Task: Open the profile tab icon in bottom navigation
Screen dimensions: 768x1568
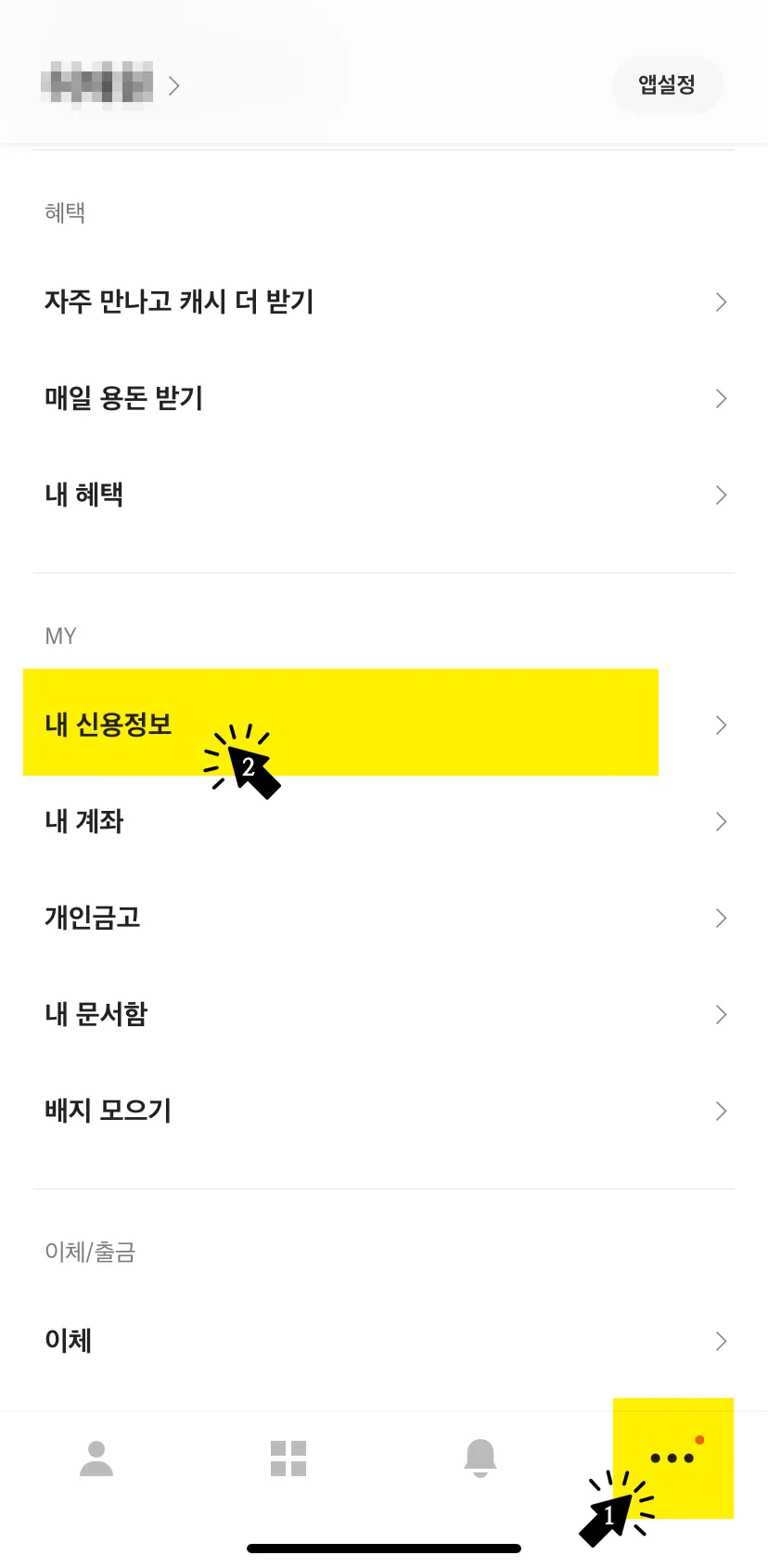Action: (96, 1458)
